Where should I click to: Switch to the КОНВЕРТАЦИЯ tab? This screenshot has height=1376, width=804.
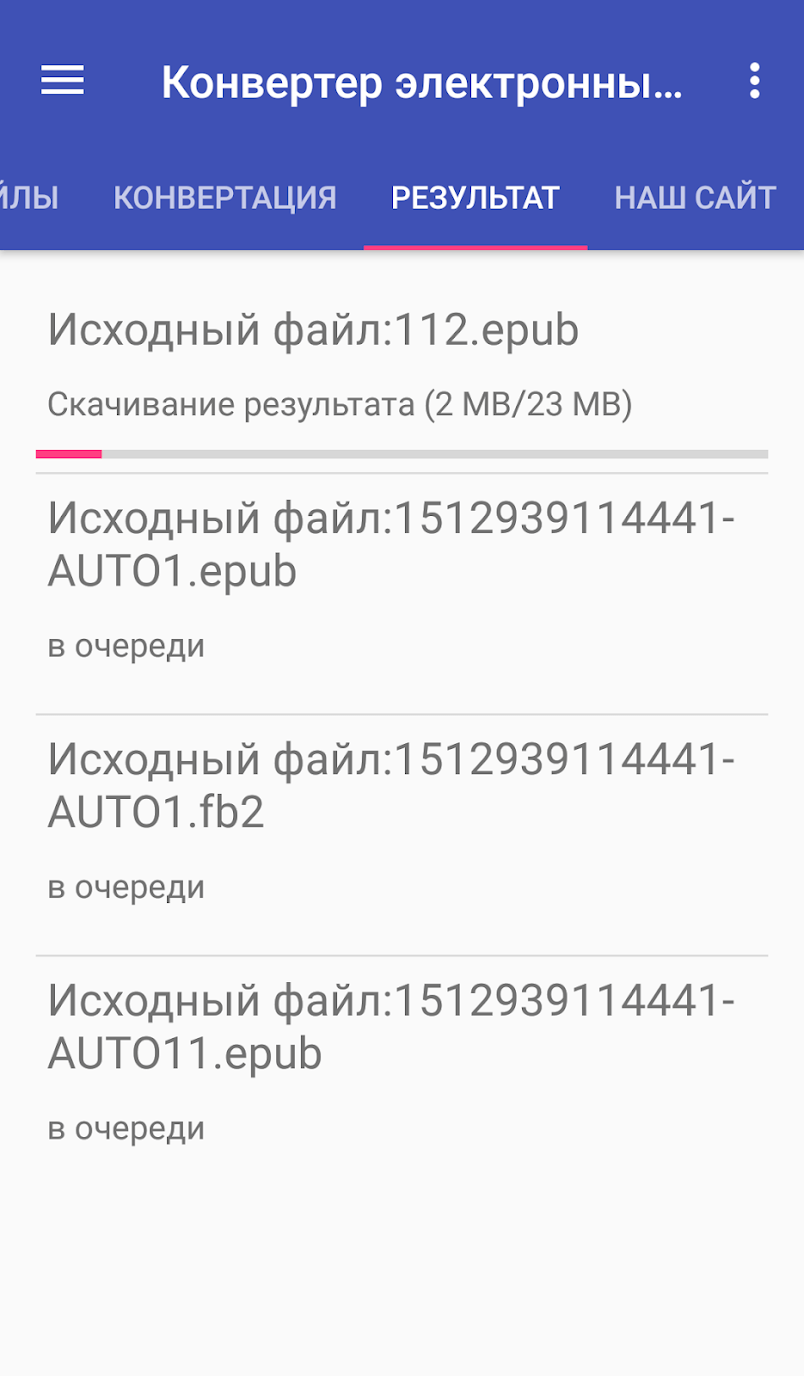coord(224,198)
